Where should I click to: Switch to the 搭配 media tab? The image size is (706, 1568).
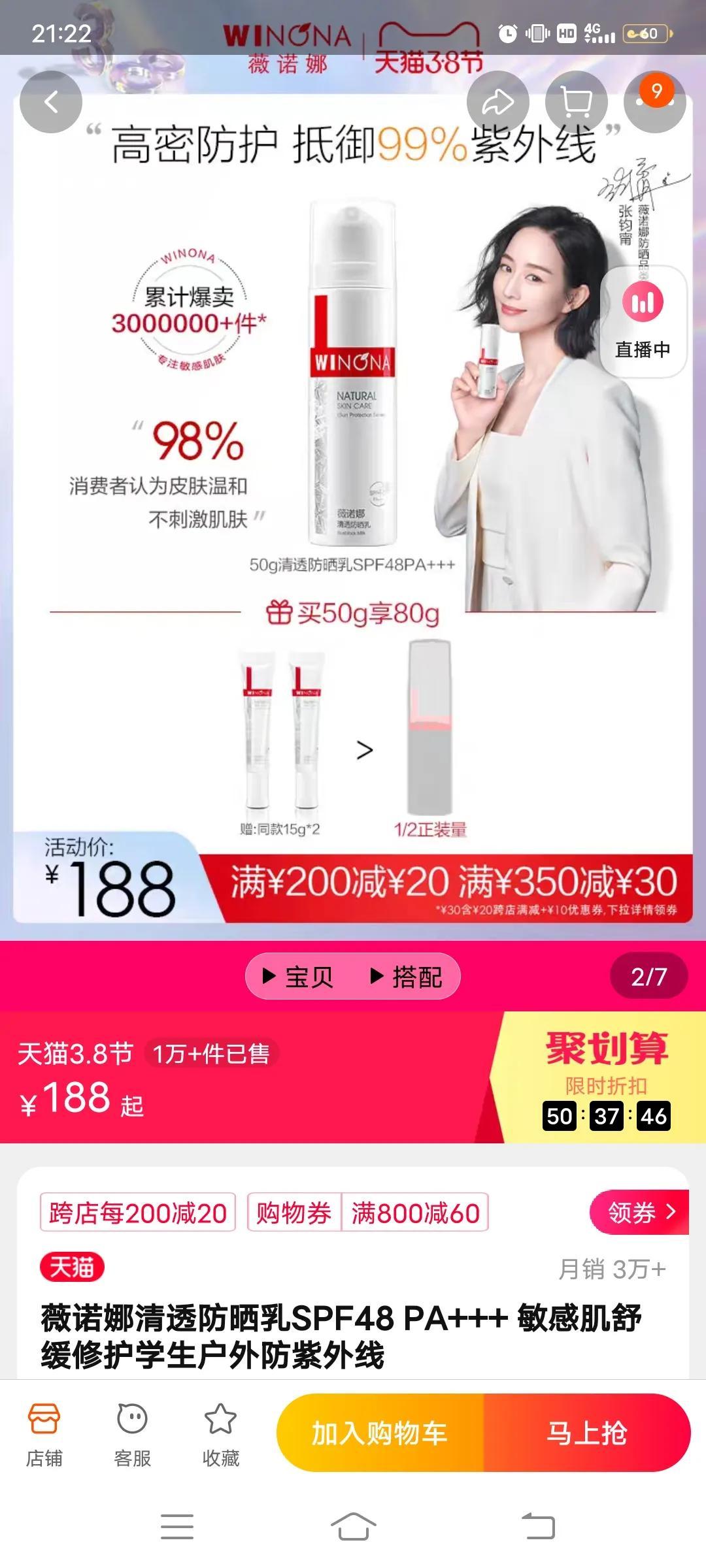(407, 977)
